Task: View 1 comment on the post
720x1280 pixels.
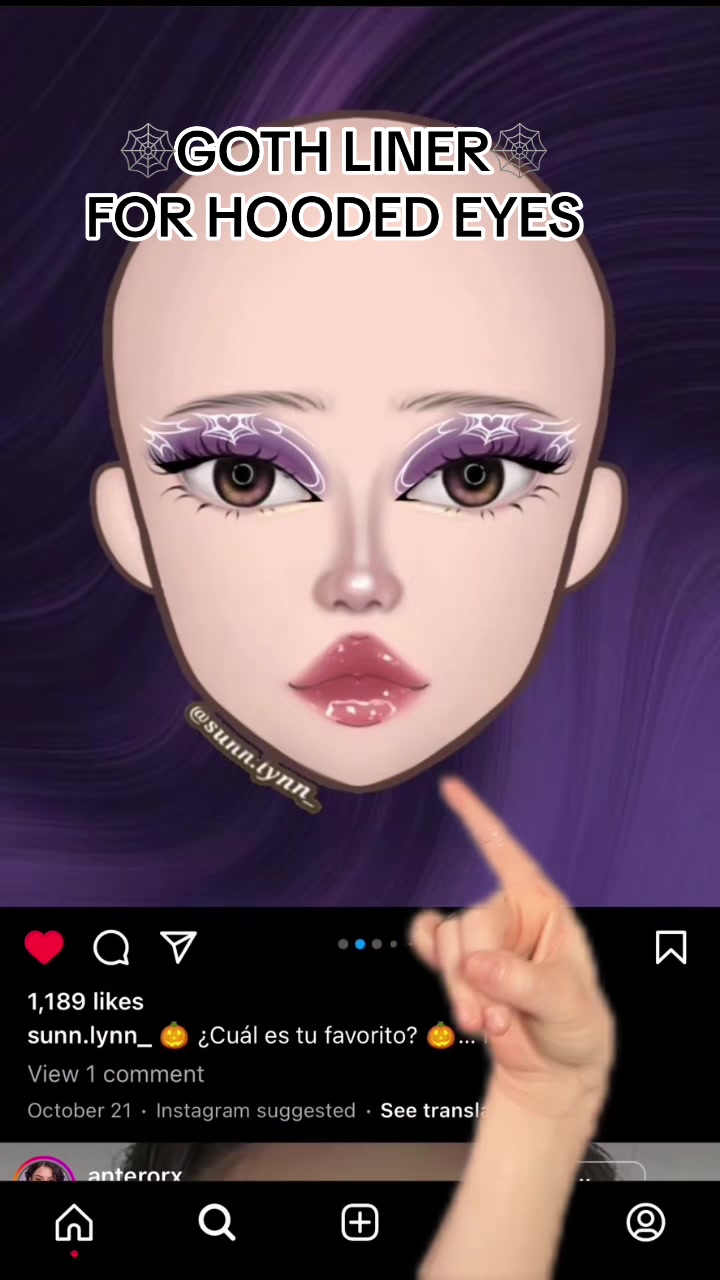Action: [x=116, y=1073]
